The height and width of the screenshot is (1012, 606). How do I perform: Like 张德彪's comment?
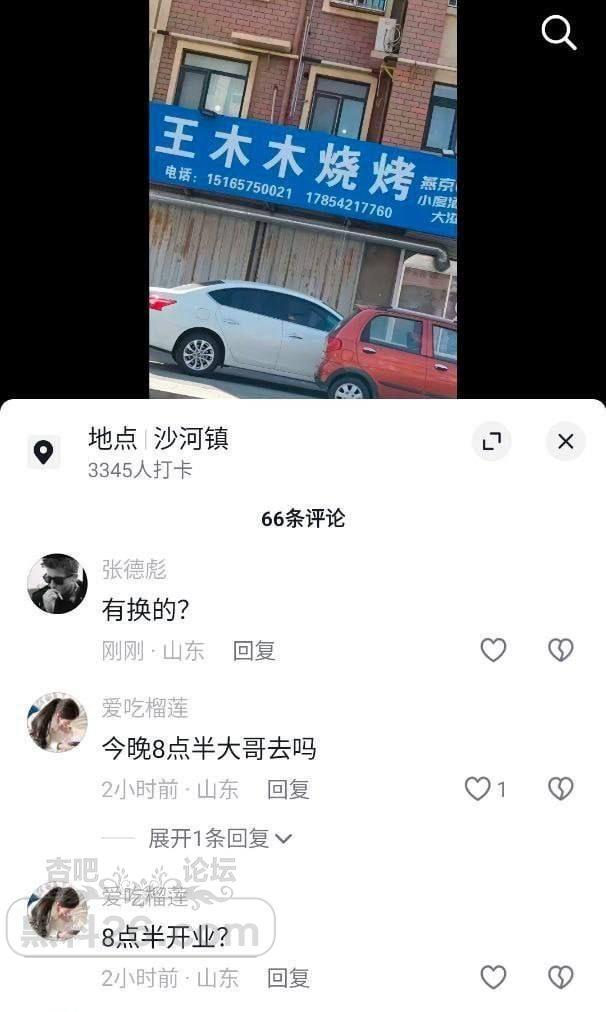point(493,650)
